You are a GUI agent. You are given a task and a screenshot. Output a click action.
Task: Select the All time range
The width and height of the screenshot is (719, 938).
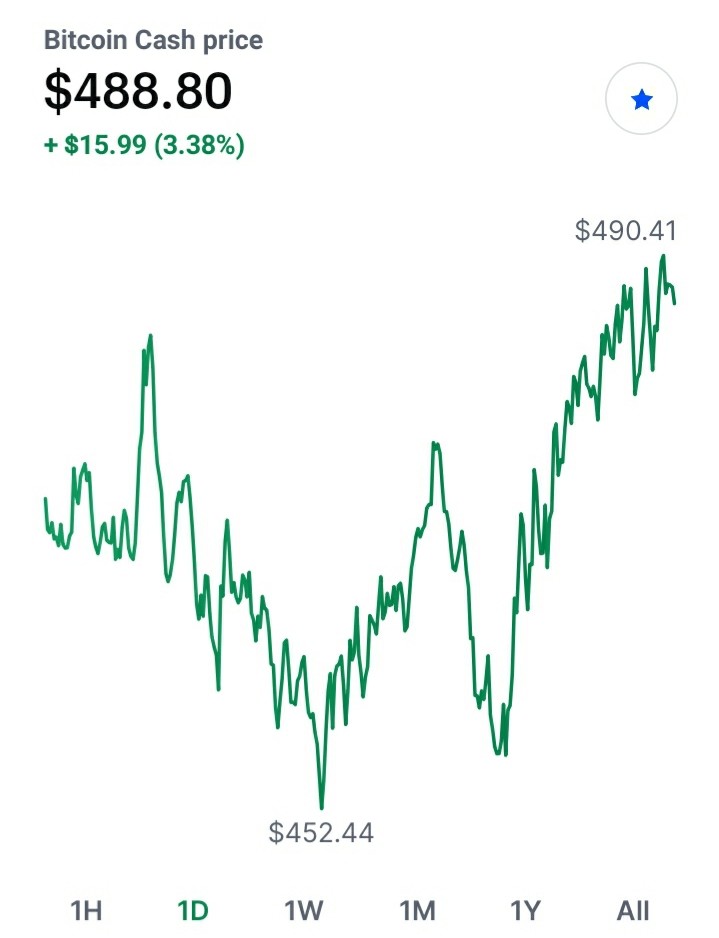pyautogui.click(x=633, y=910)
